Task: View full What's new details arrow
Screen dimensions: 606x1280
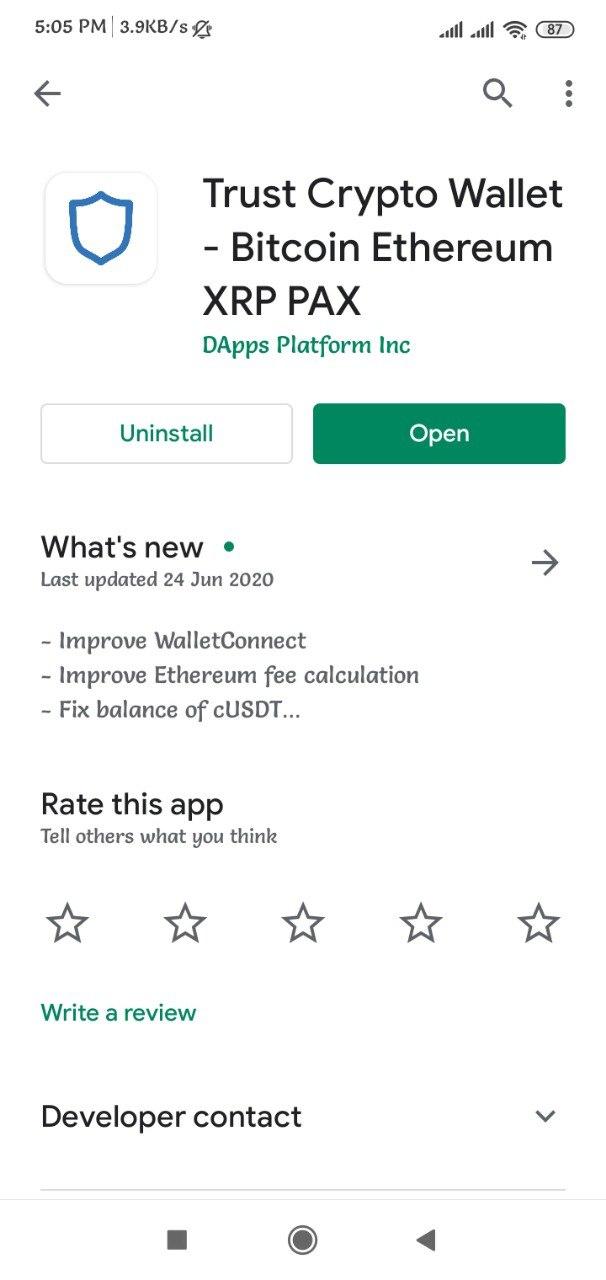Action: (x=545, y=563)
